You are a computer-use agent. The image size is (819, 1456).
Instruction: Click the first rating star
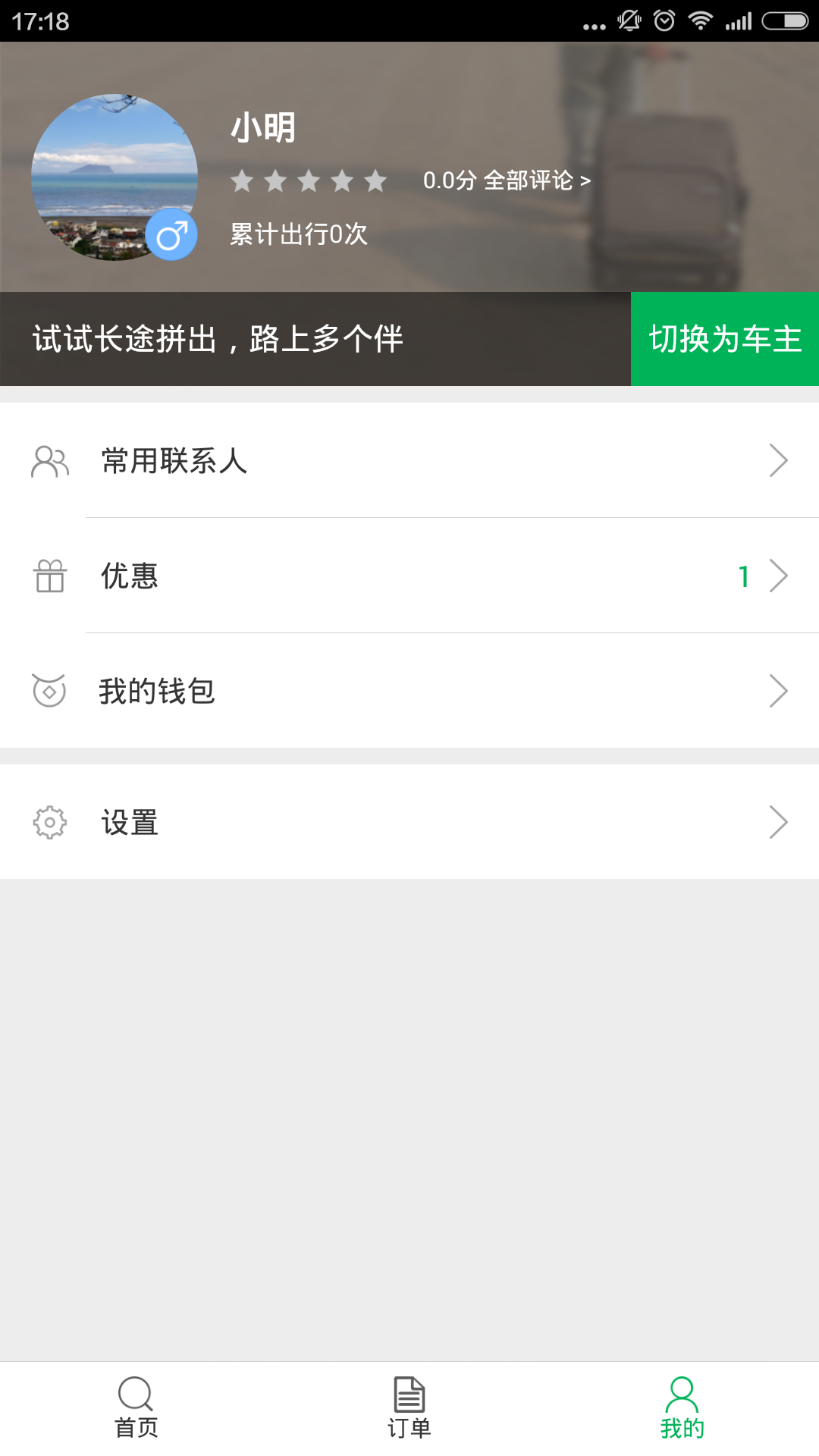point(243,180)
